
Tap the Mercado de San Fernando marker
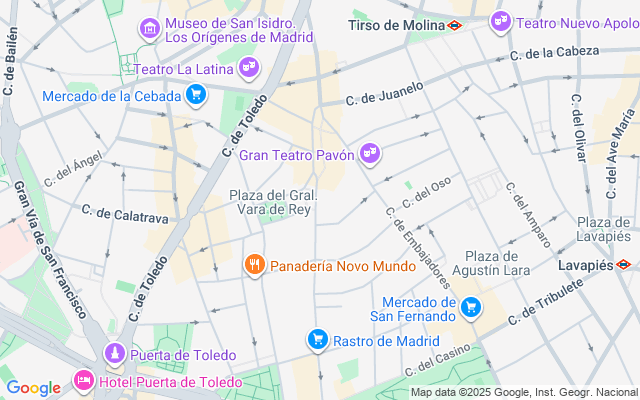(x=471, y=308)
